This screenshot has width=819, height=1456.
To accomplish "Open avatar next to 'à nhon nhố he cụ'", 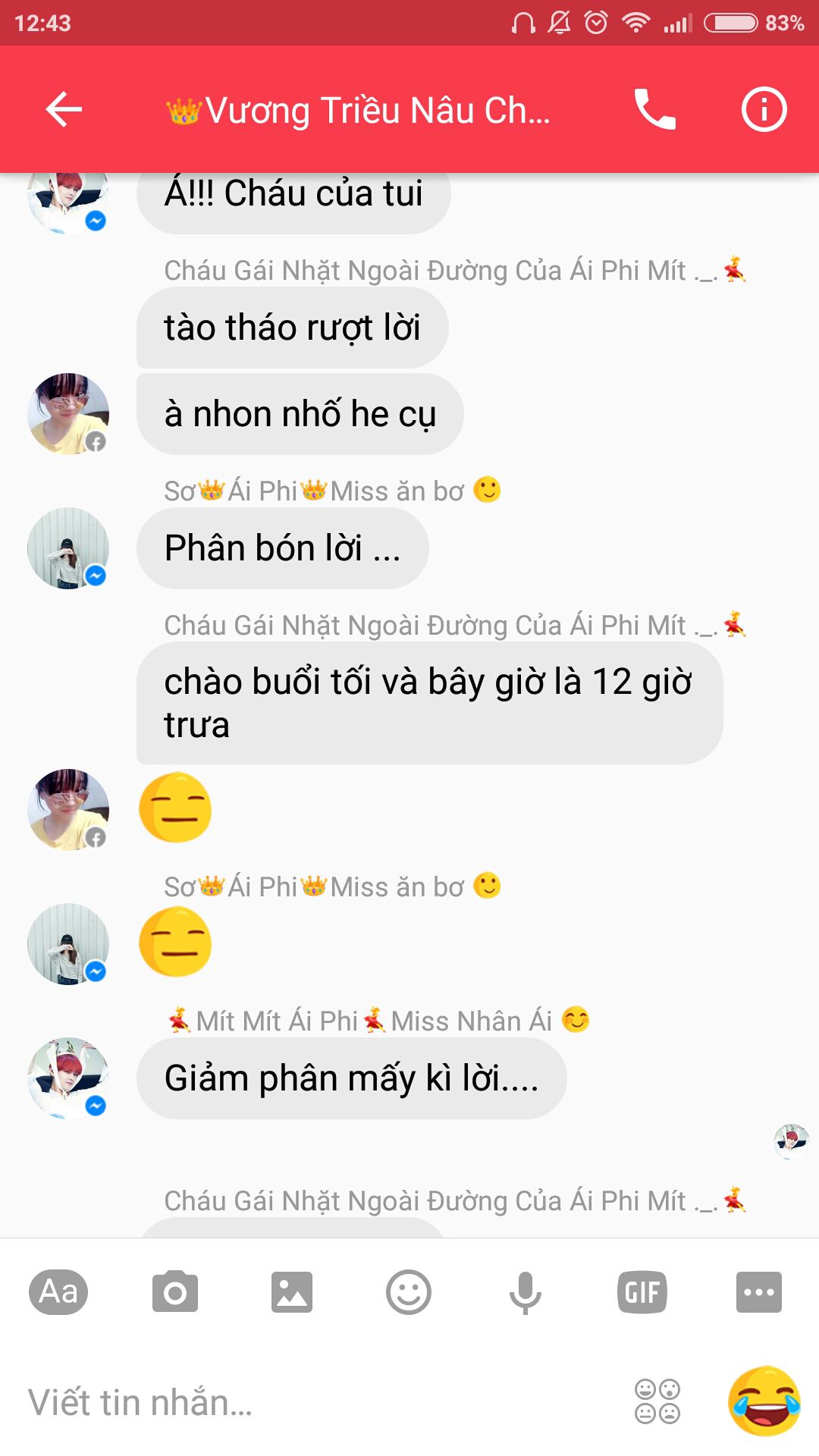I will 68,414.
